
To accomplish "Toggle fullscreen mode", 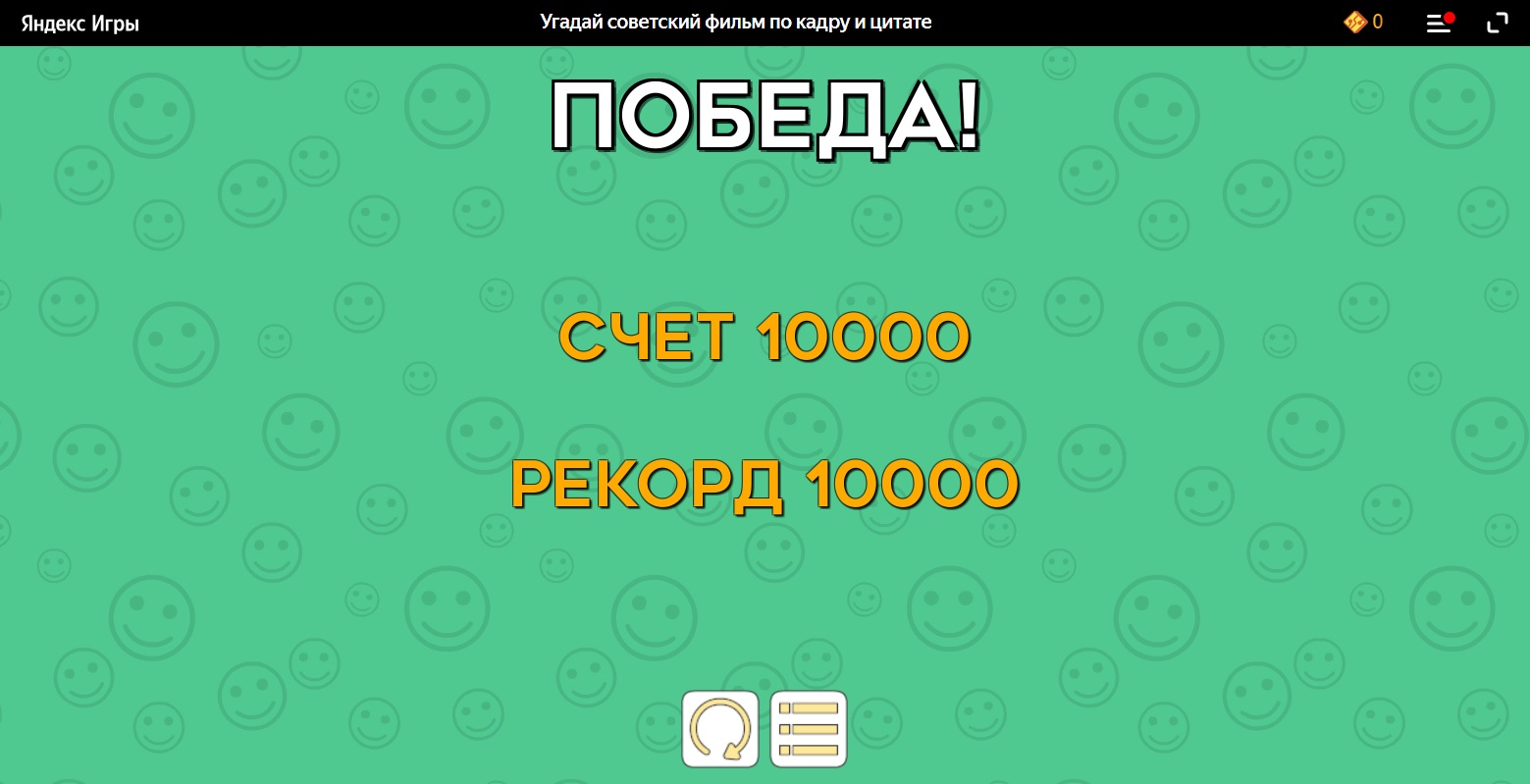I will pyautogui.click(x=1498, y=23).
